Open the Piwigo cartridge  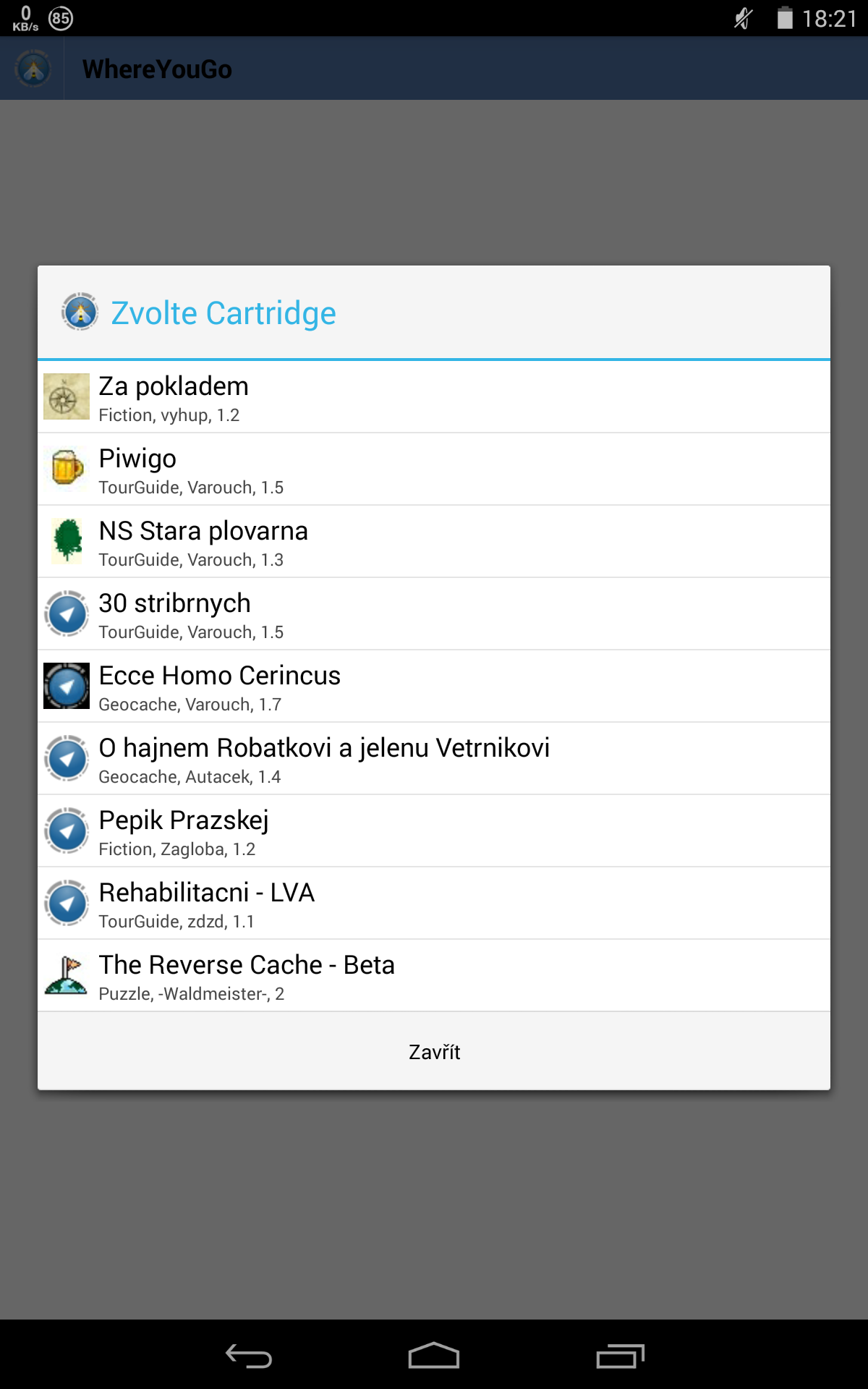tap(434, 470)
